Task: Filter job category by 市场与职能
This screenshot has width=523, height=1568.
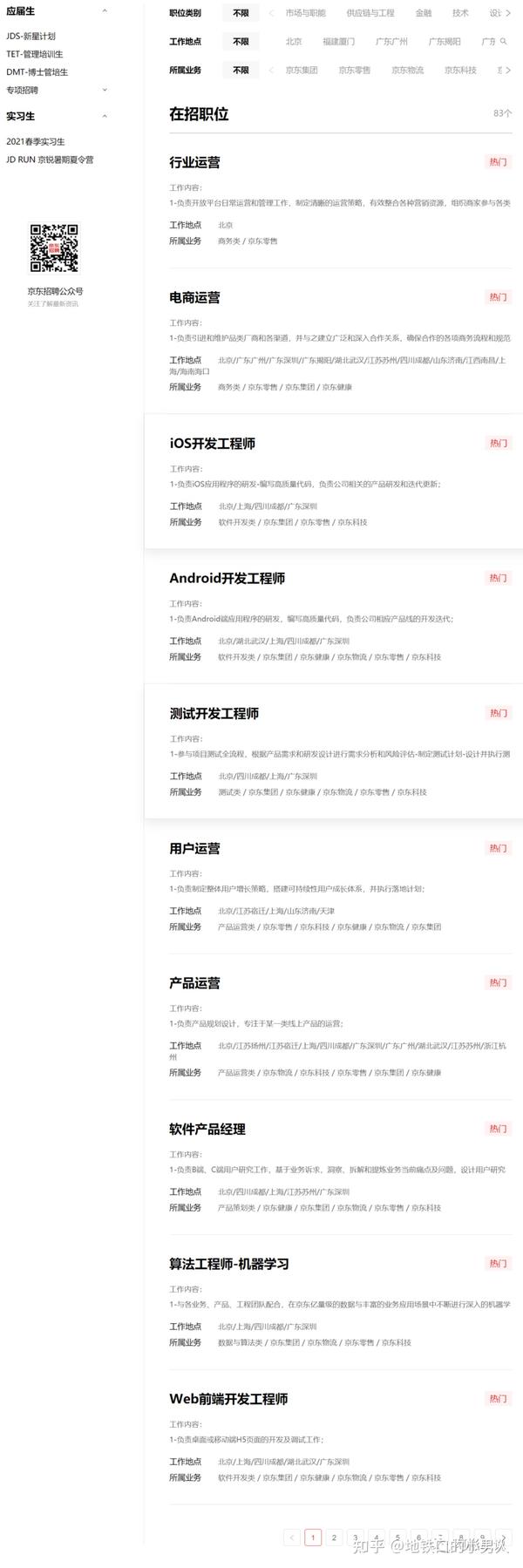Action: [x=305, y=13]
